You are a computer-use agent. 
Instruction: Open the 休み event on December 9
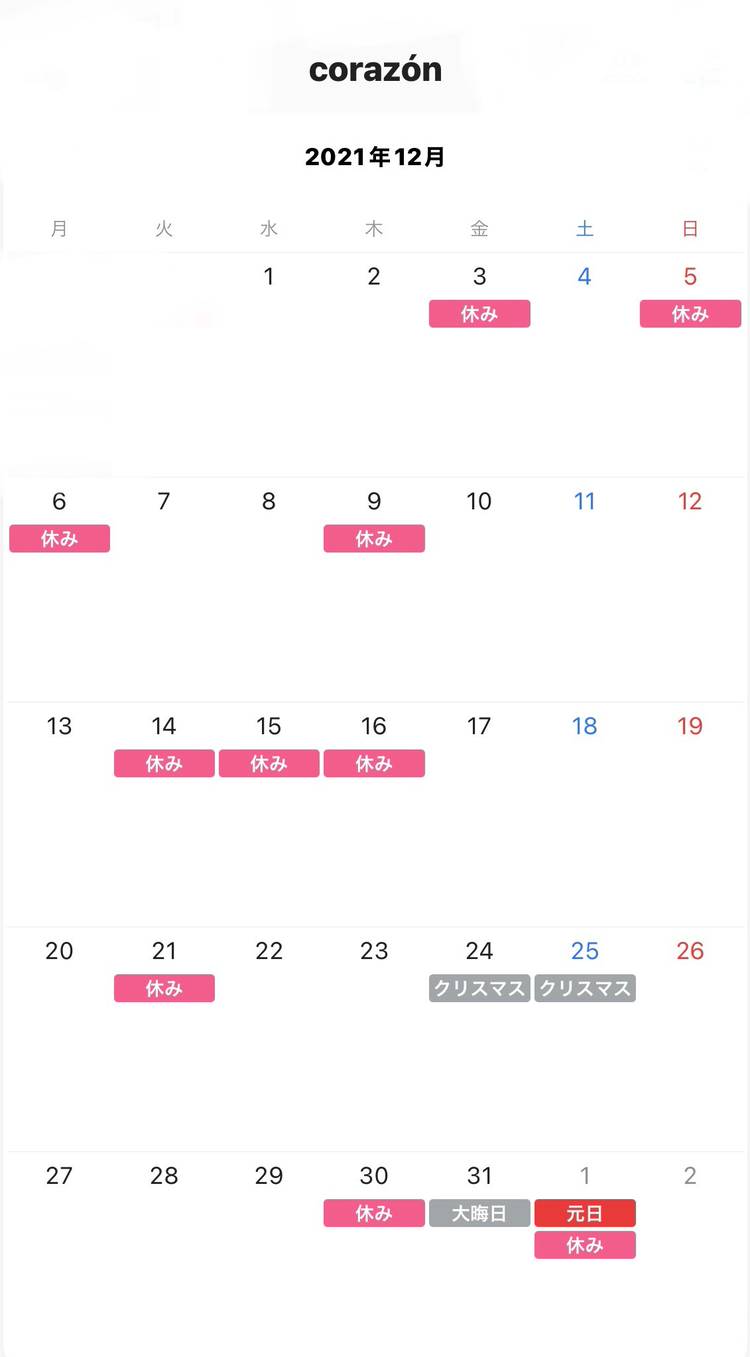[374, 539]
